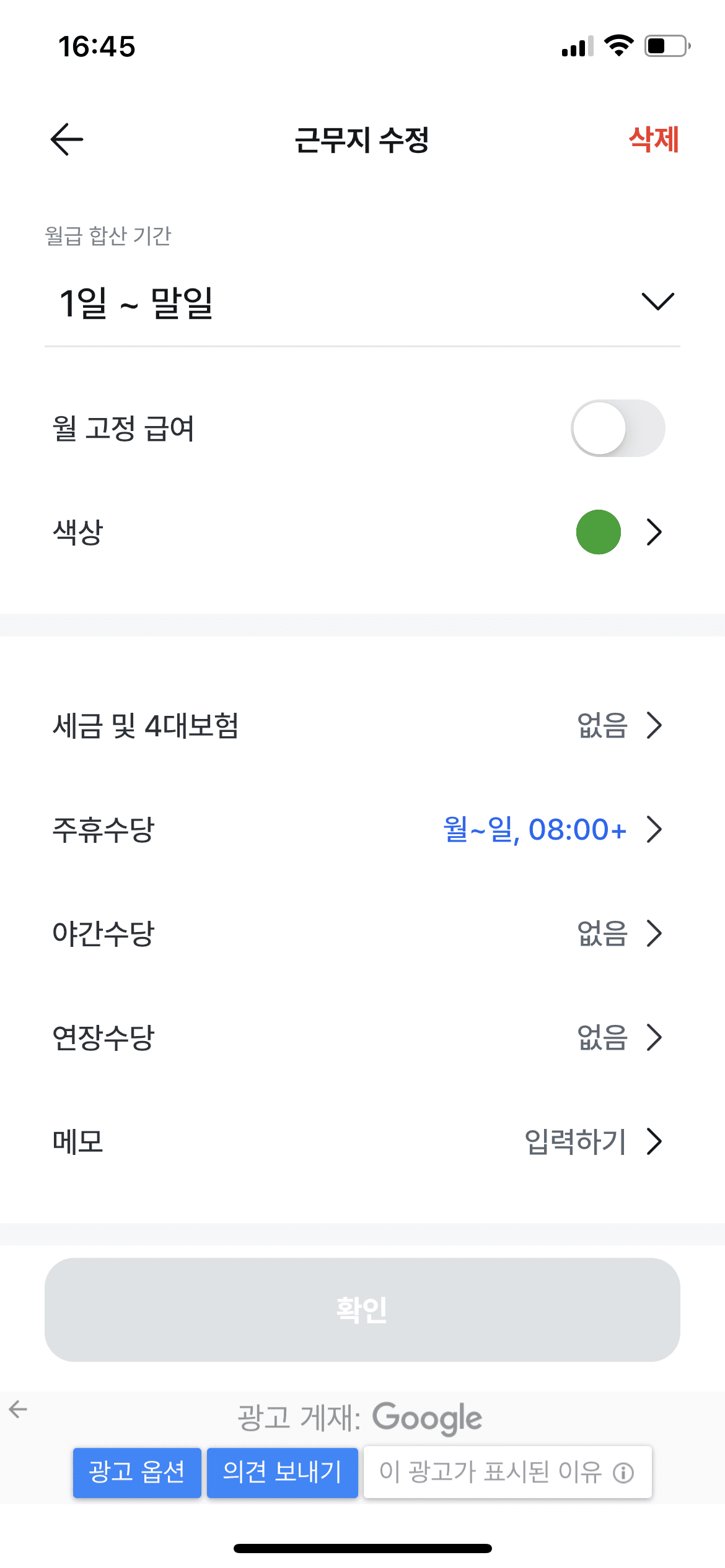Tap 의견 보내기 to send ad feedback
Image resolution: width=725 pixels, height=1568 pixels.
[283, 1473]
